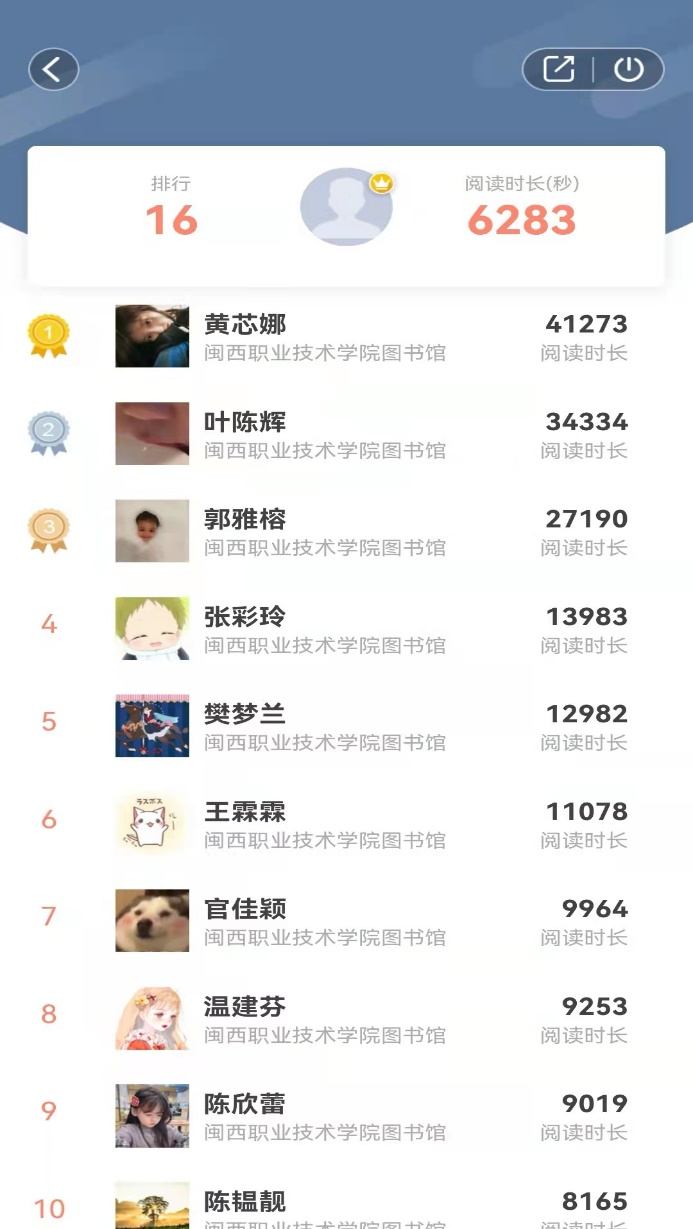Screen dimensions: 693x1229
Task: Tap the power icon to exit
Action: [628, 69]
